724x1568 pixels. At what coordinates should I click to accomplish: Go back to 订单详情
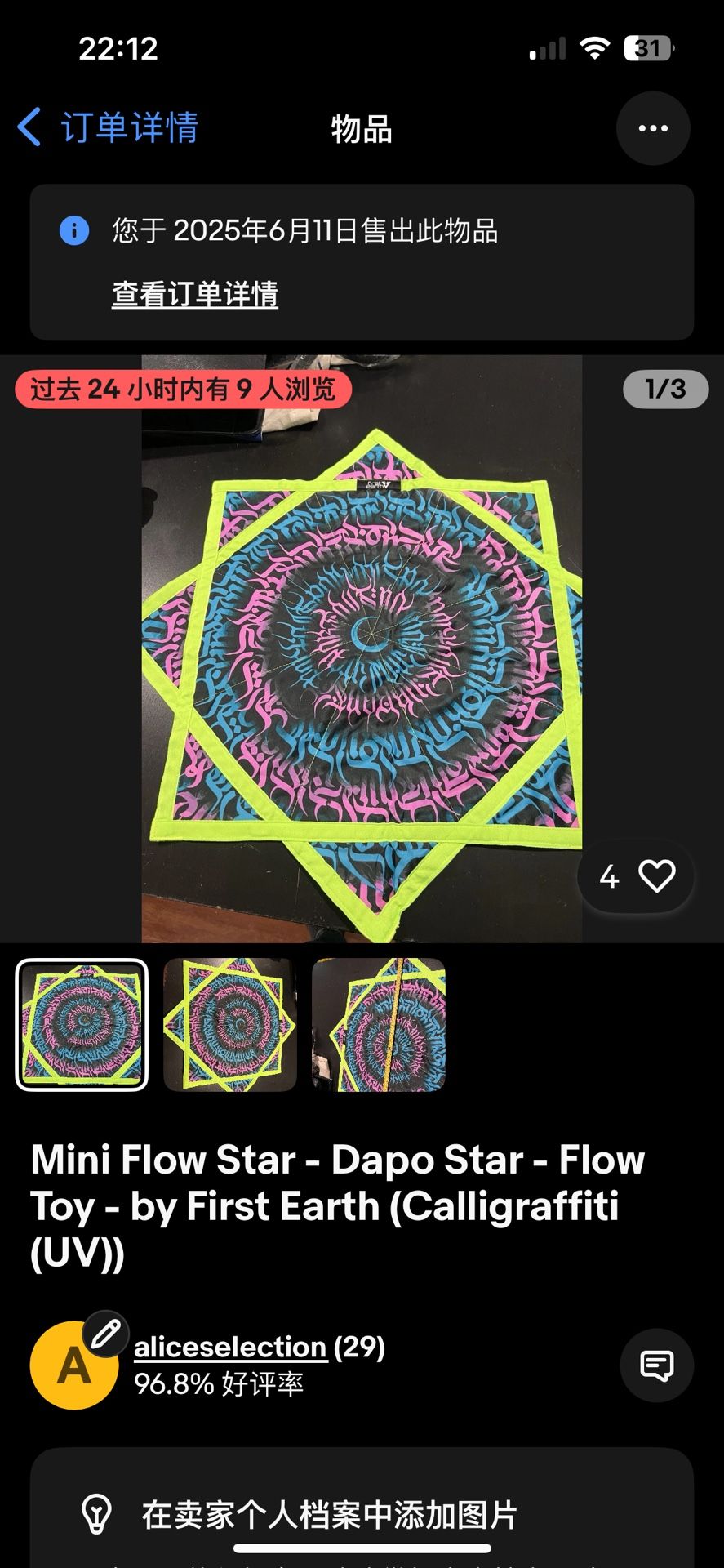click(x=108, y=128)
